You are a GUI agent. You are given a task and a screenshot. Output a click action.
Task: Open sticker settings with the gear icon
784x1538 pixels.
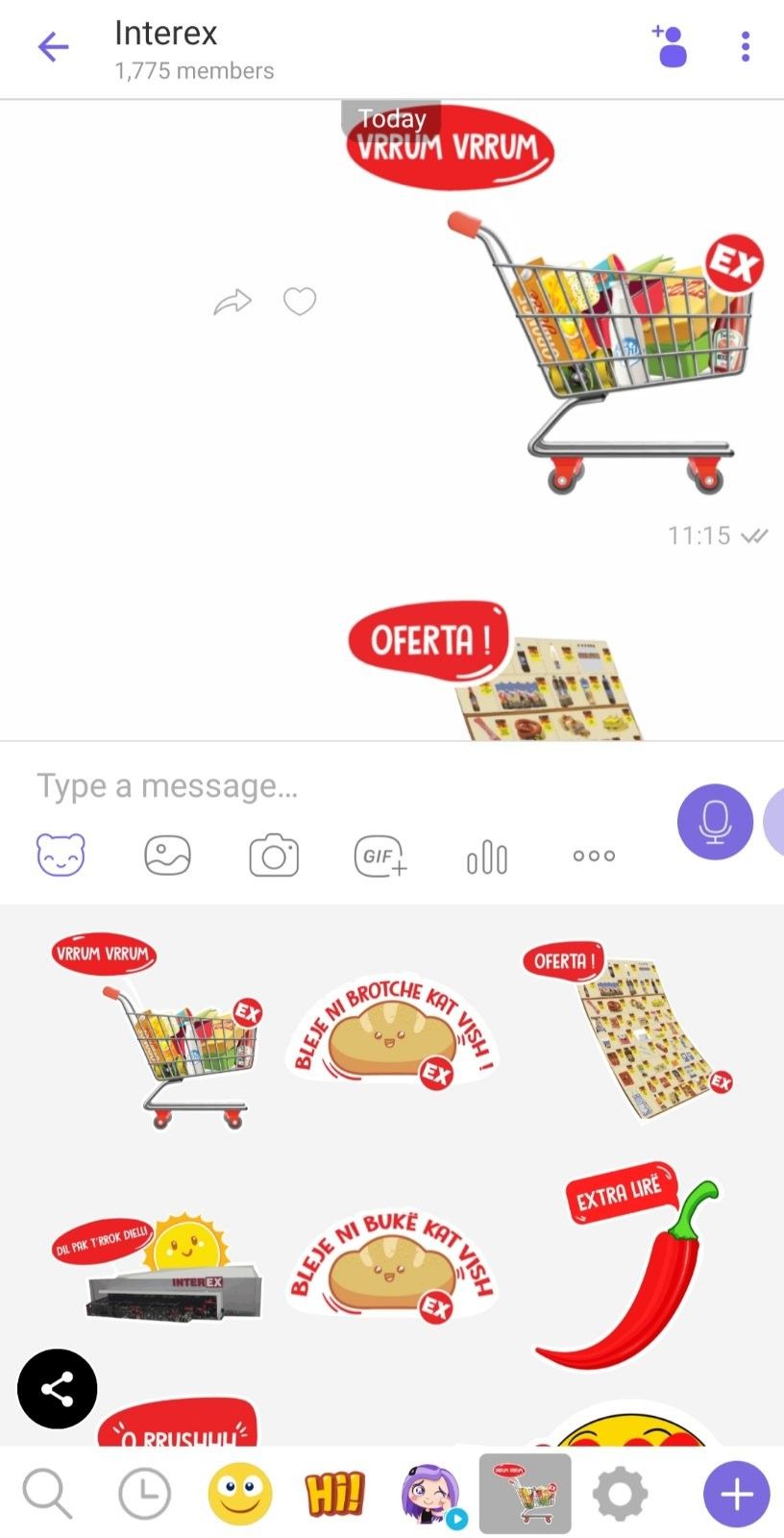620,1494
